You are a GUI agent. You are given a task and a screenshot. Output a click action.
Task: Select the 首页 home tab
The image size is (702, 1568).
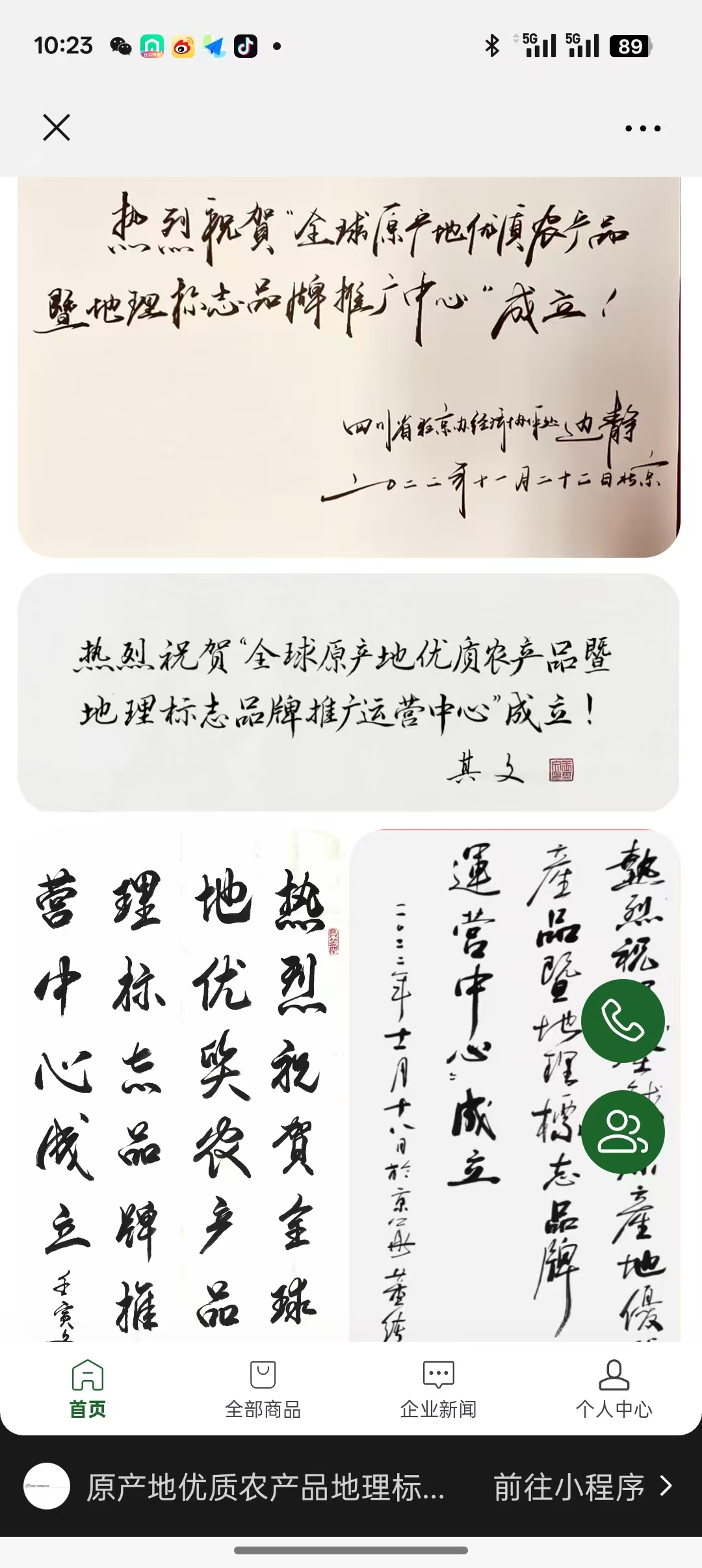pos(88,1389)
